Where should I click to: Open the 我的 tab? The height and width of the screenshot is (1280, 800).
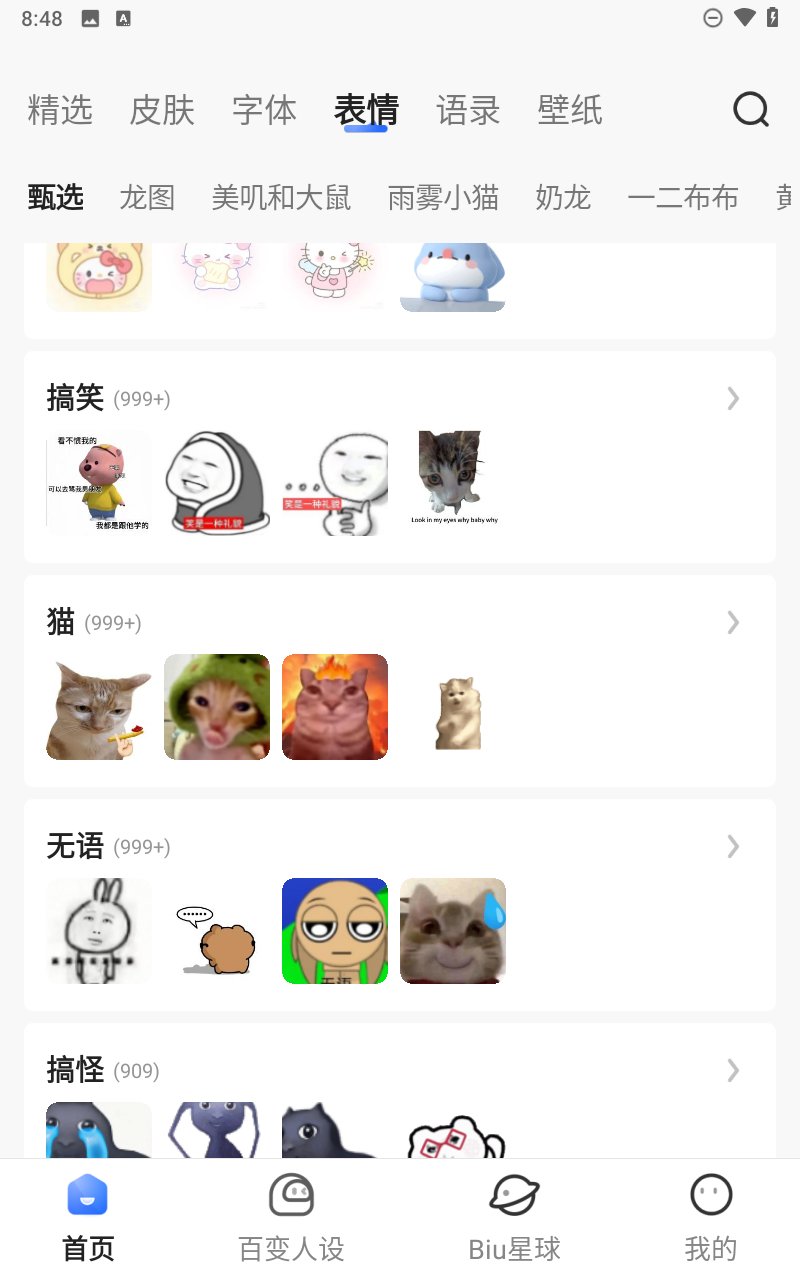(711, 1218)
